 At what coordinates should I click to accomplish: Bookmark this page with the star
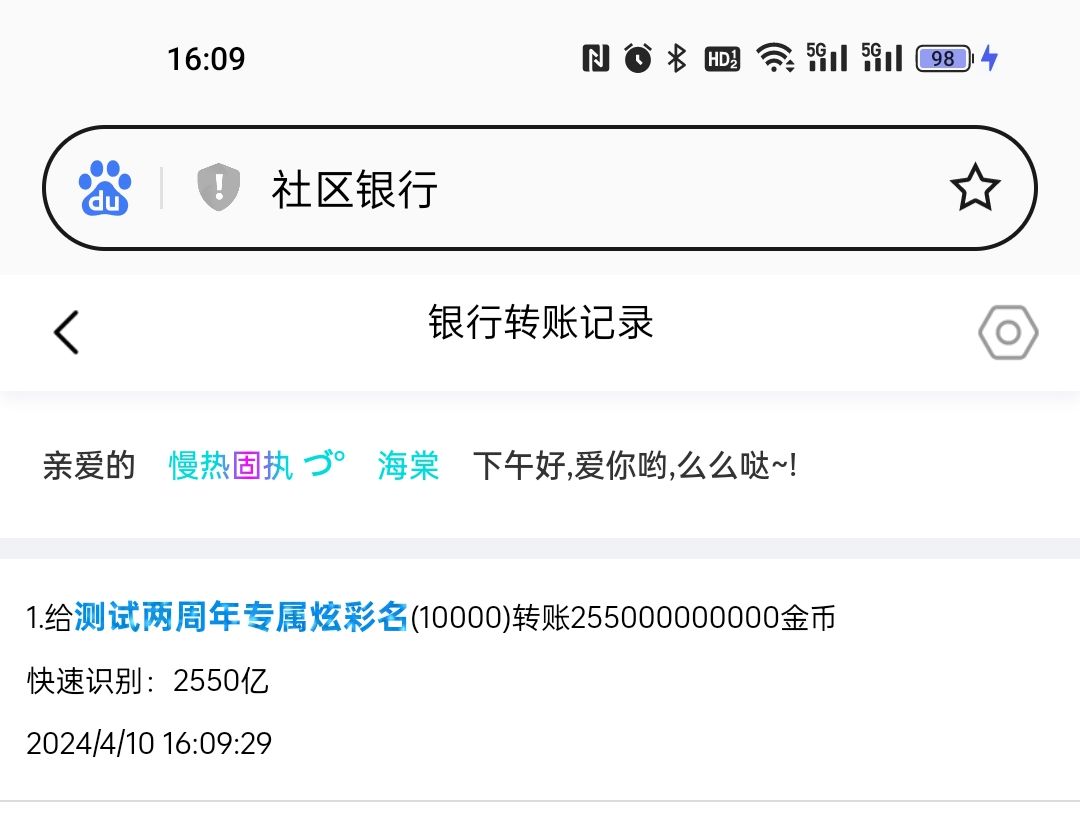(x=974, y=188)
